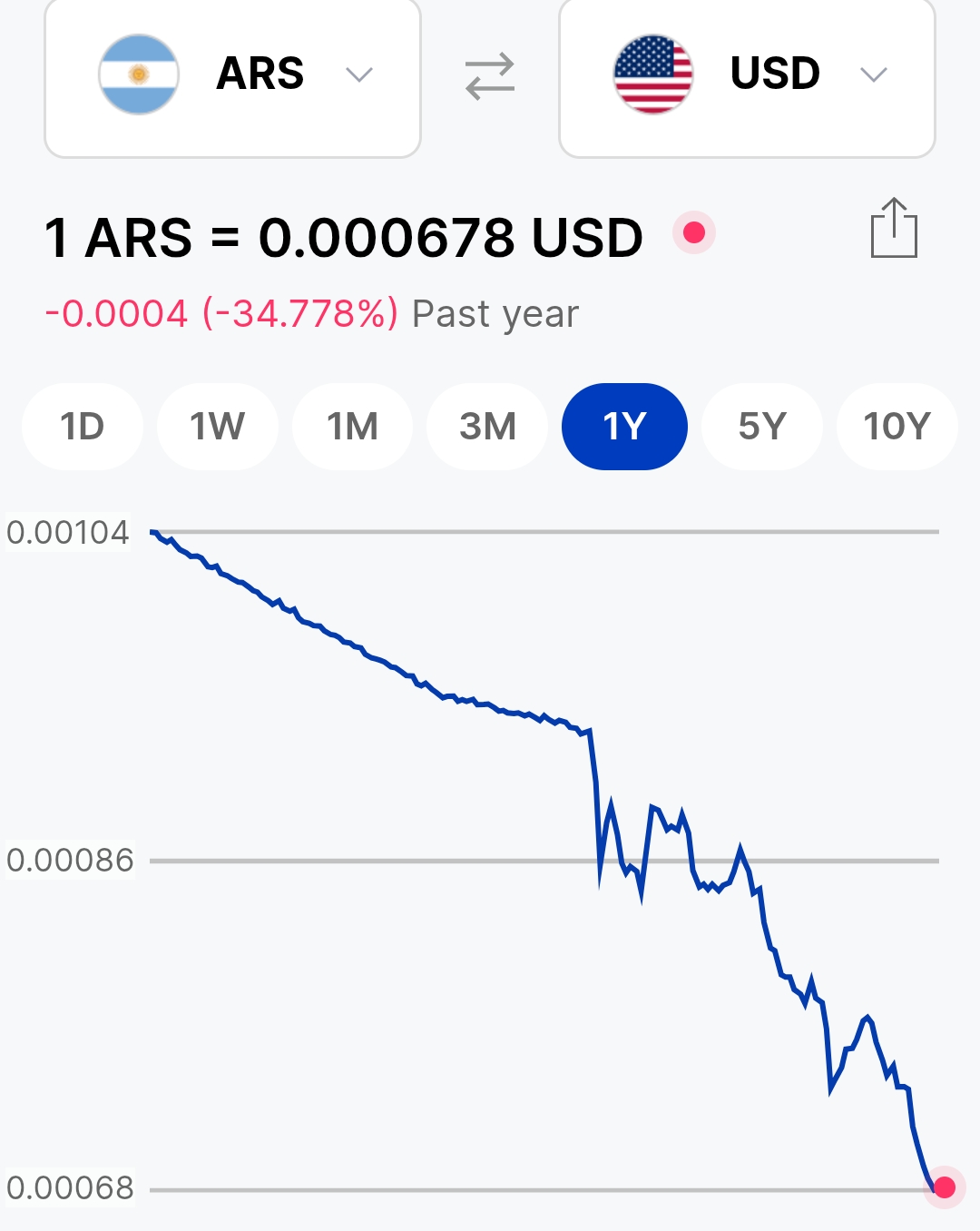Share the exchange rate
This screenshot has height=1231, width=980.
tap(894, 228)
